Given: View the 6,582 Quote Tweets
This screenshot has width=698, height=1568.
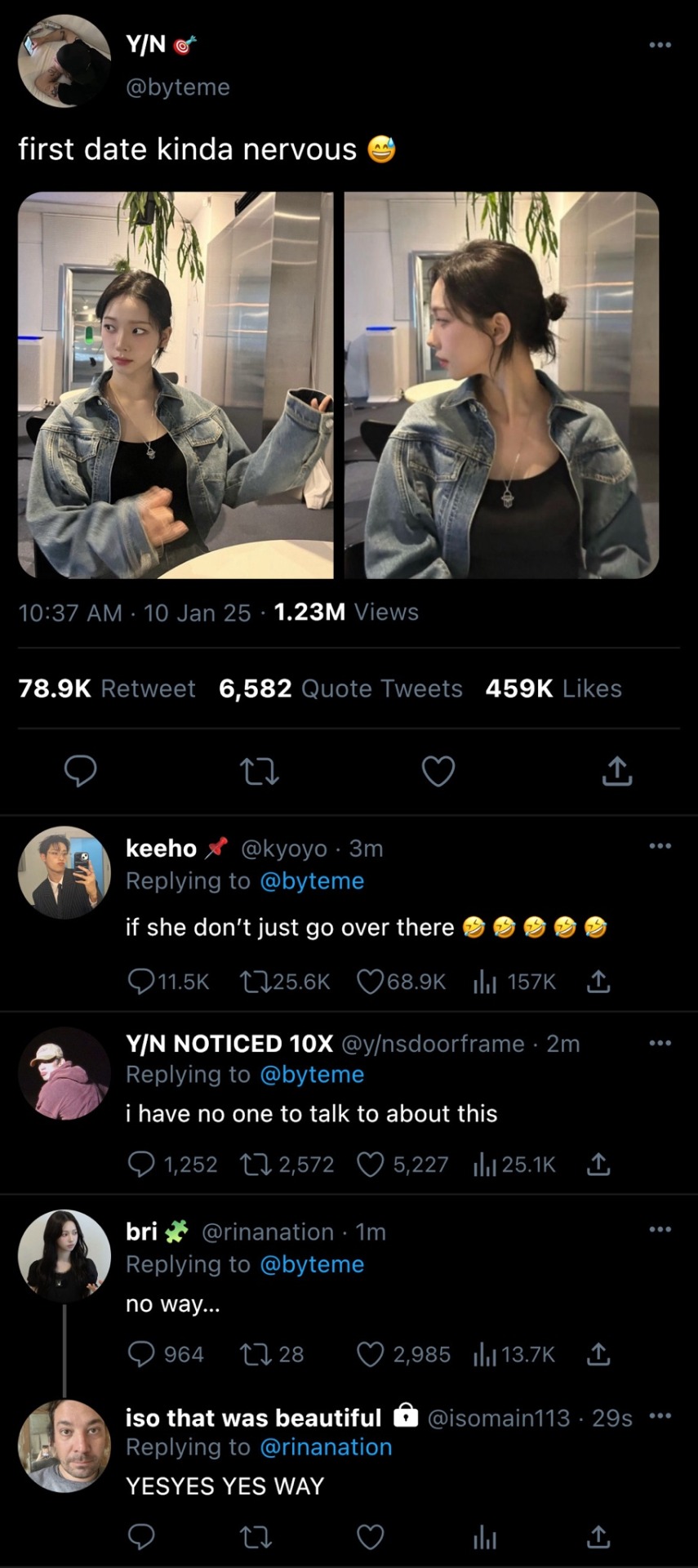Looking at the screenshot, I should 340,688.
